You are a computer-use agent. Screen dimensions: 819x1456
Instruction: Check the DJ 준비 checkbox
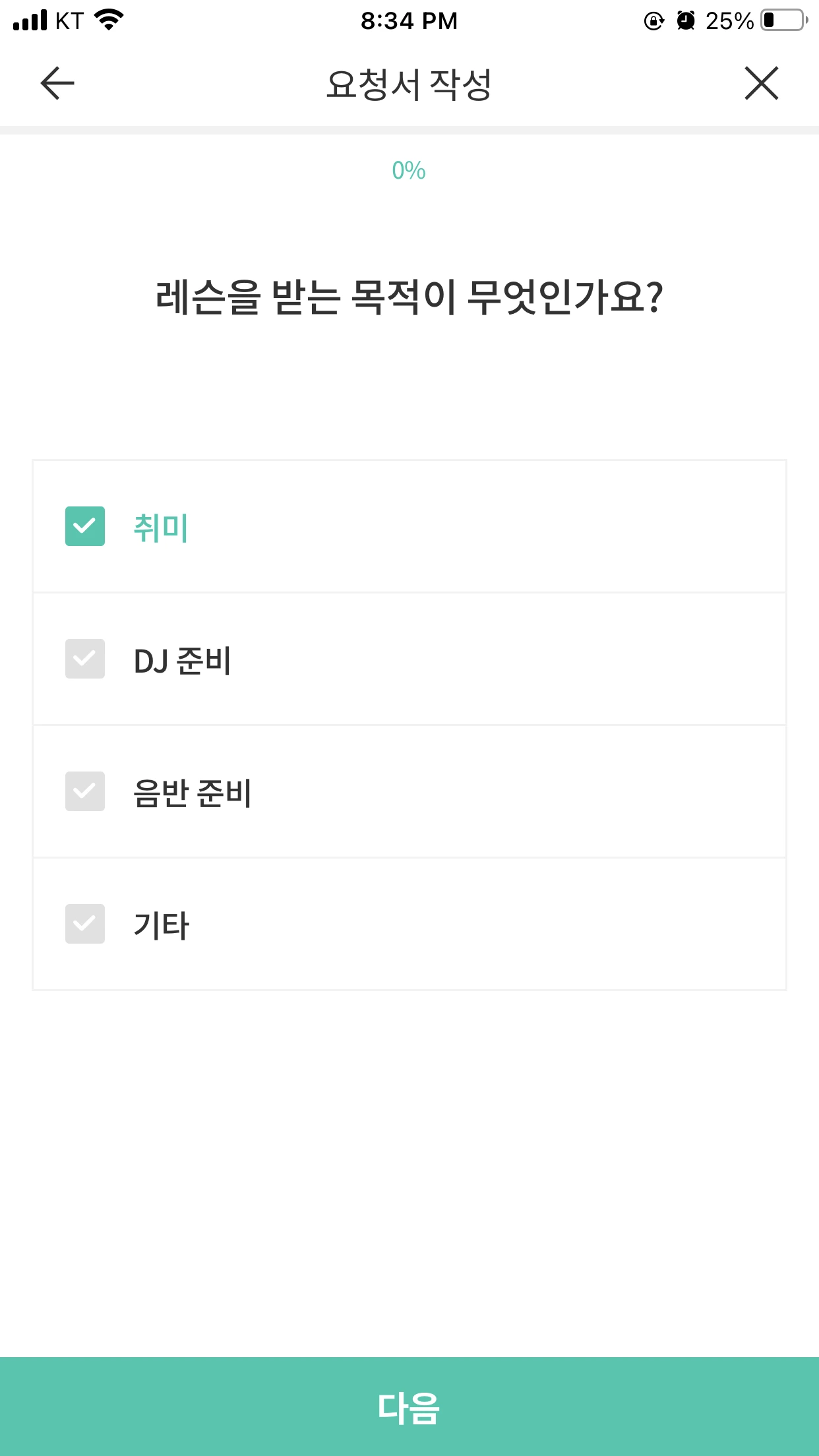click(84, 658)
